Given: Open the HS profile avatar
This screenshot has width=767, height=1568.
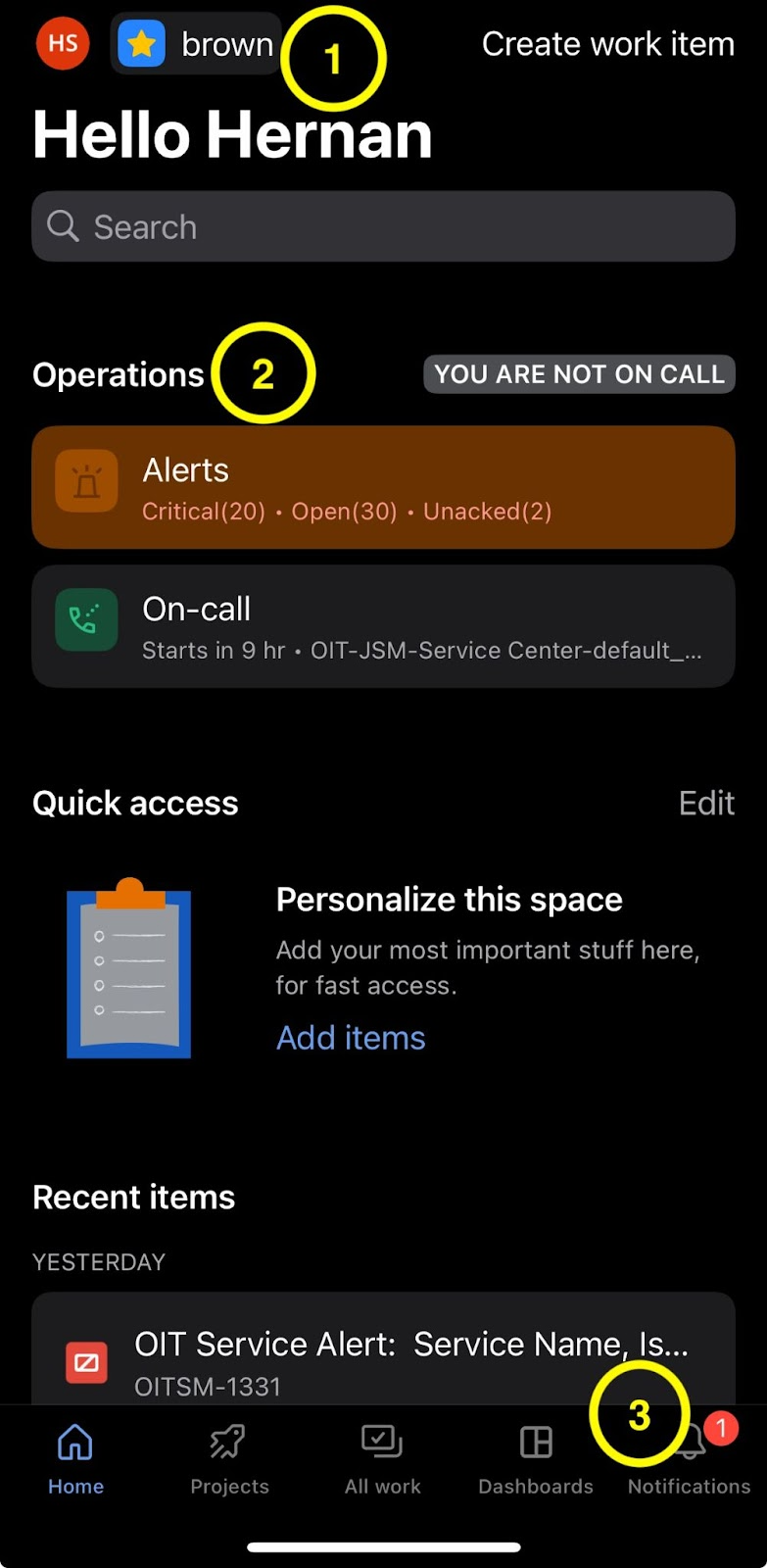Looking at the screenshot, I should 63,44.
